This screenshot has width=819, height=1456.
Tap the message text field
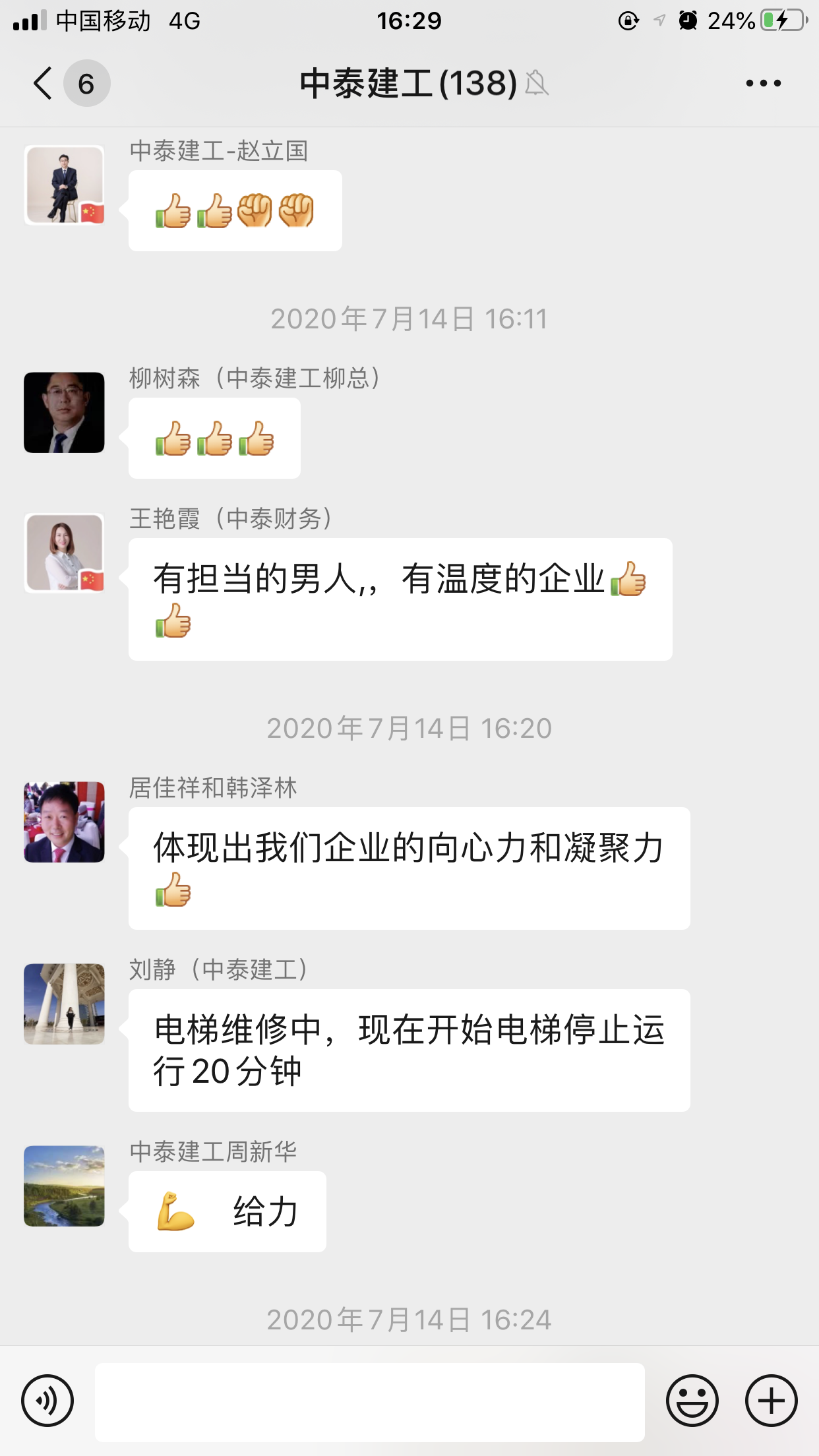(x=369, y=1402)
